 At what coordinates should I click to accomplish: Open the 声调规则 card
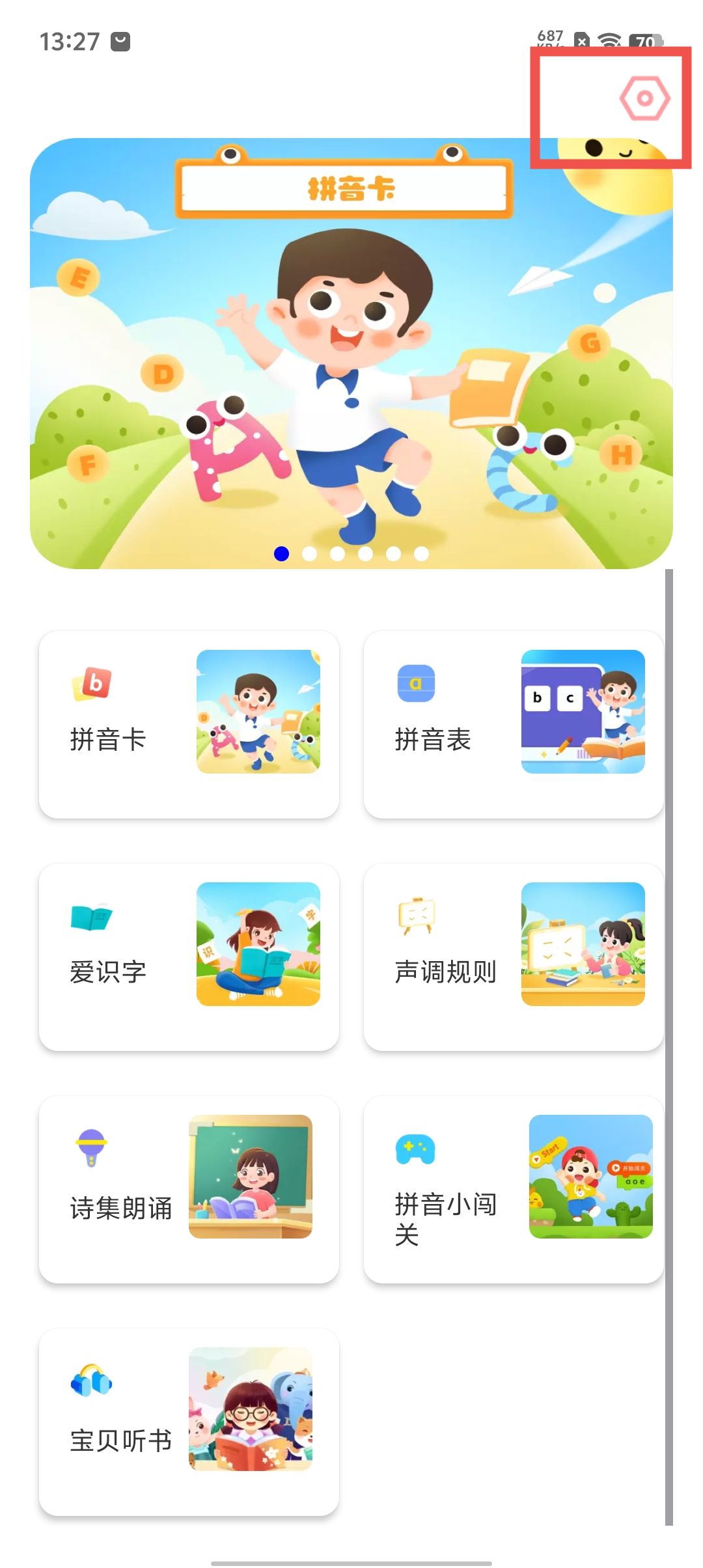[x=514, y=957]
